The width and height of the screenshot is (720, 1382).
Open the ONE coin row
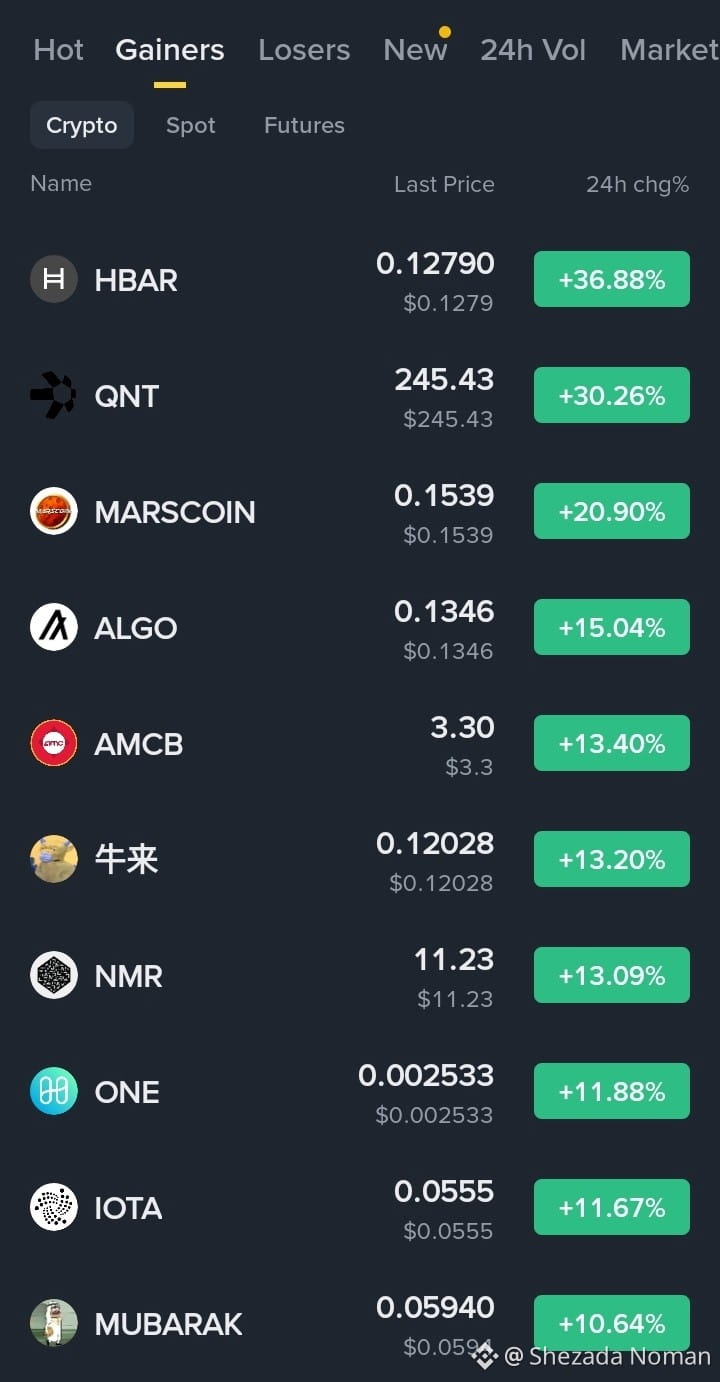[x=360, y=1092]
